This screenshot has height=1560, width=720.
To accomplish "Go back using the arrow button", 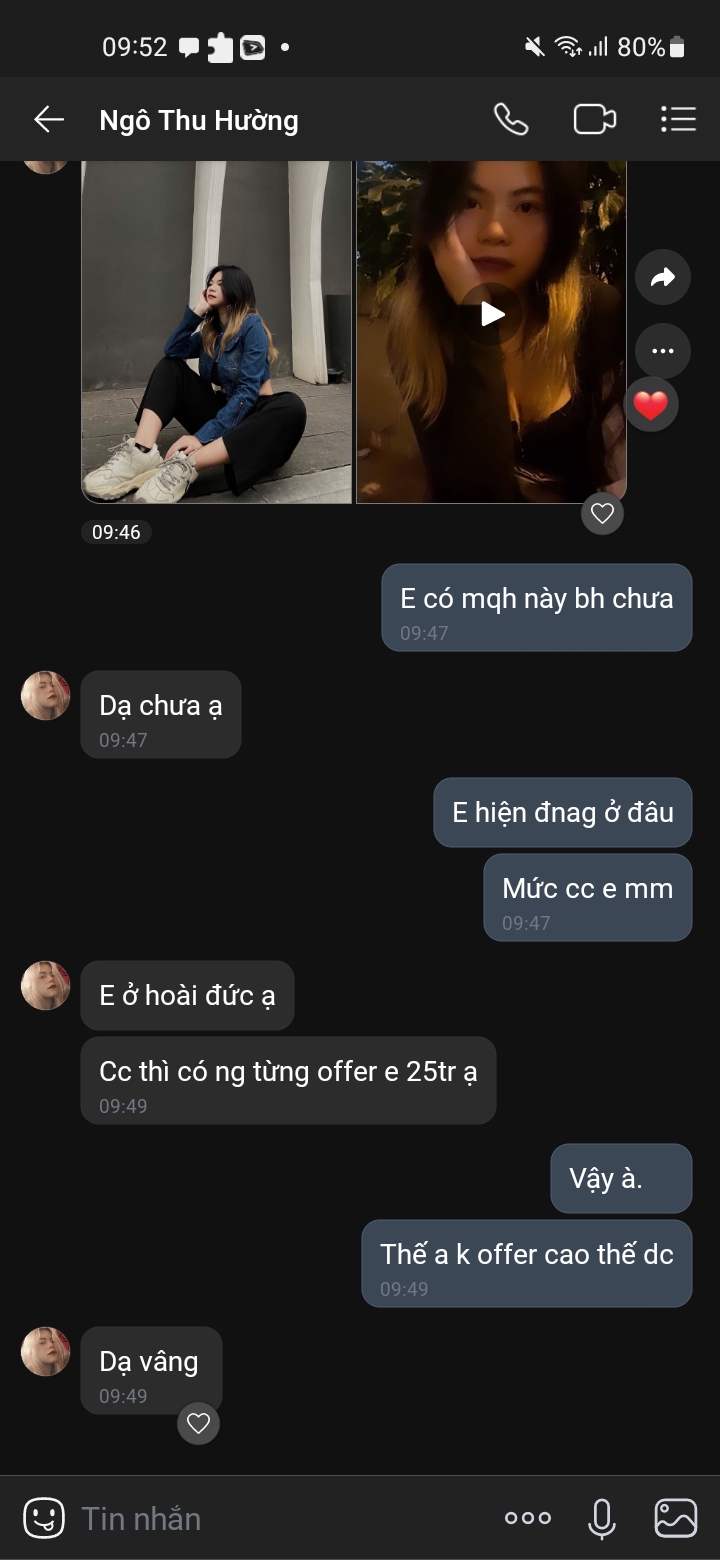I will tap(48, 119).
